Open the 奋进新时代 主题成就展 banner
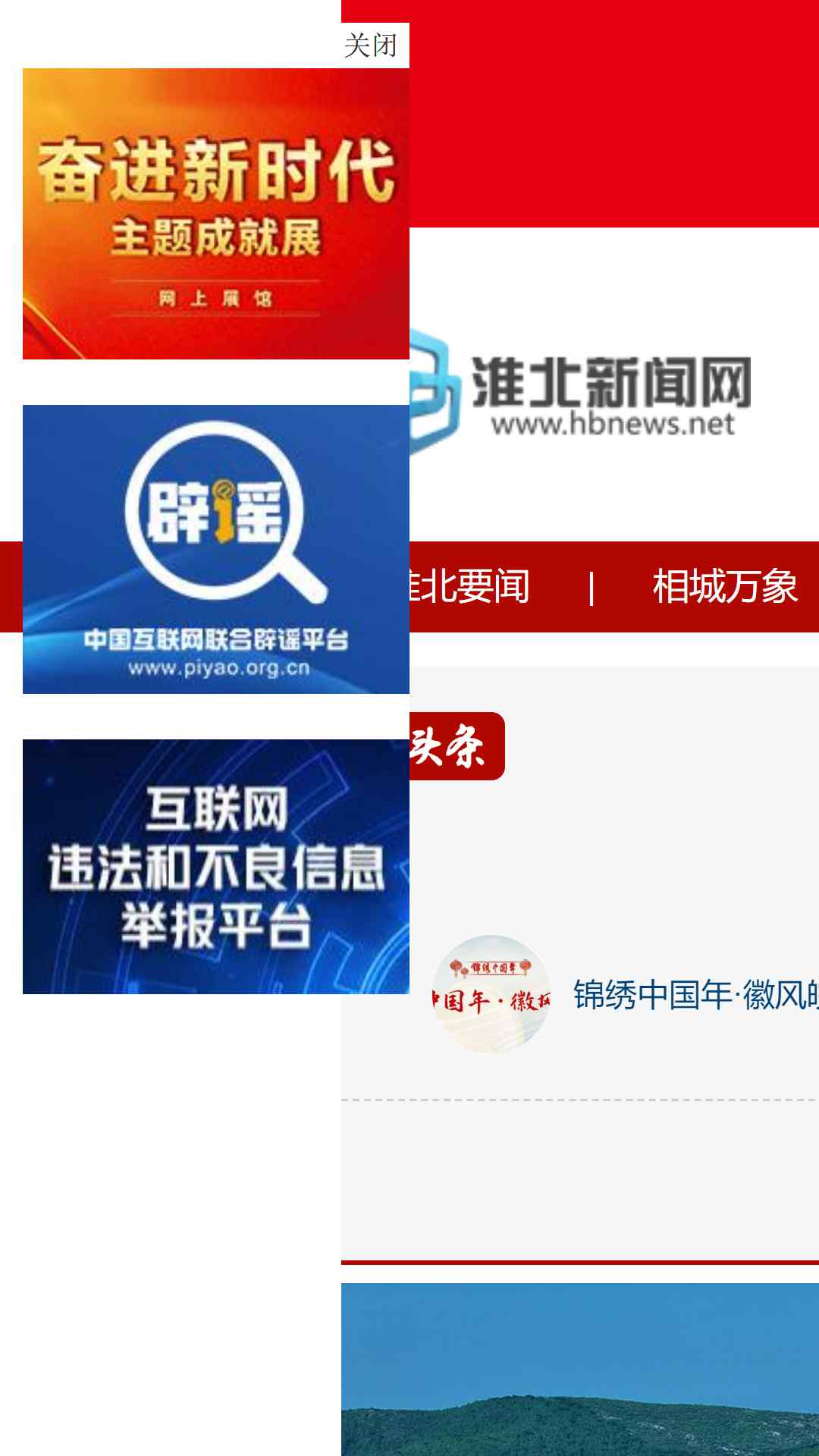Viewport: 819px width, 1456px height. click(x=216, y=214)
